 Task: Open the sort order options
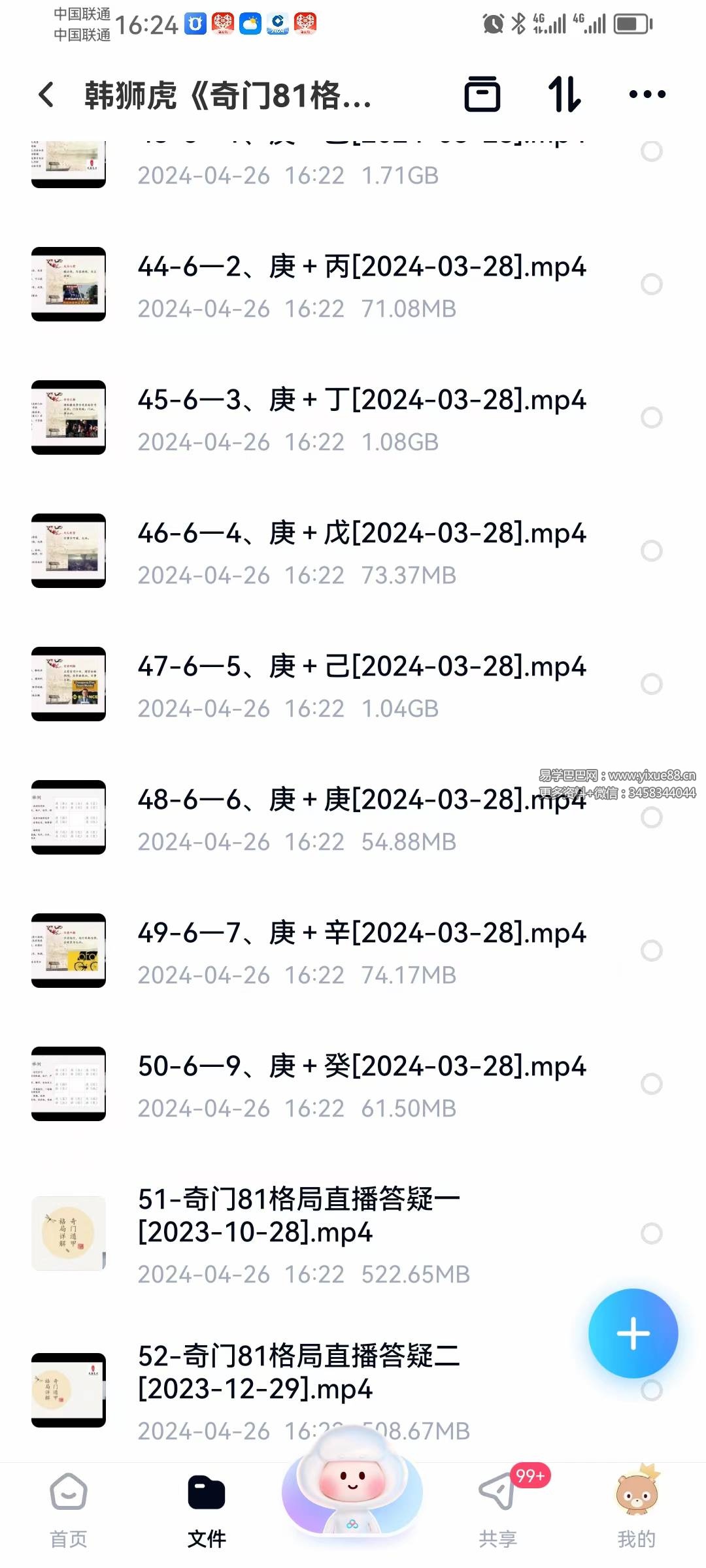click(564, 95)
